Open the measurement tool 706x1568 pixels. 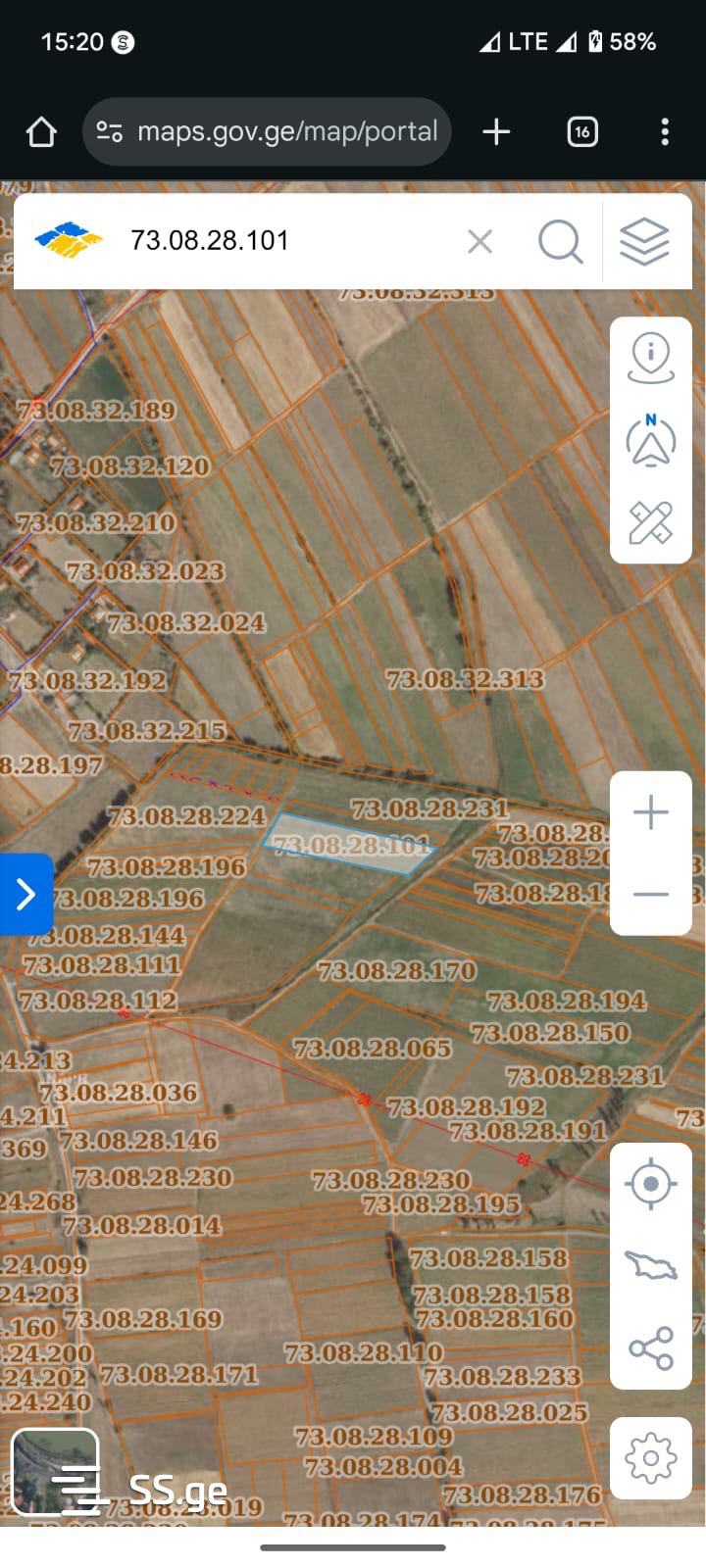click(x=651, y=522)
